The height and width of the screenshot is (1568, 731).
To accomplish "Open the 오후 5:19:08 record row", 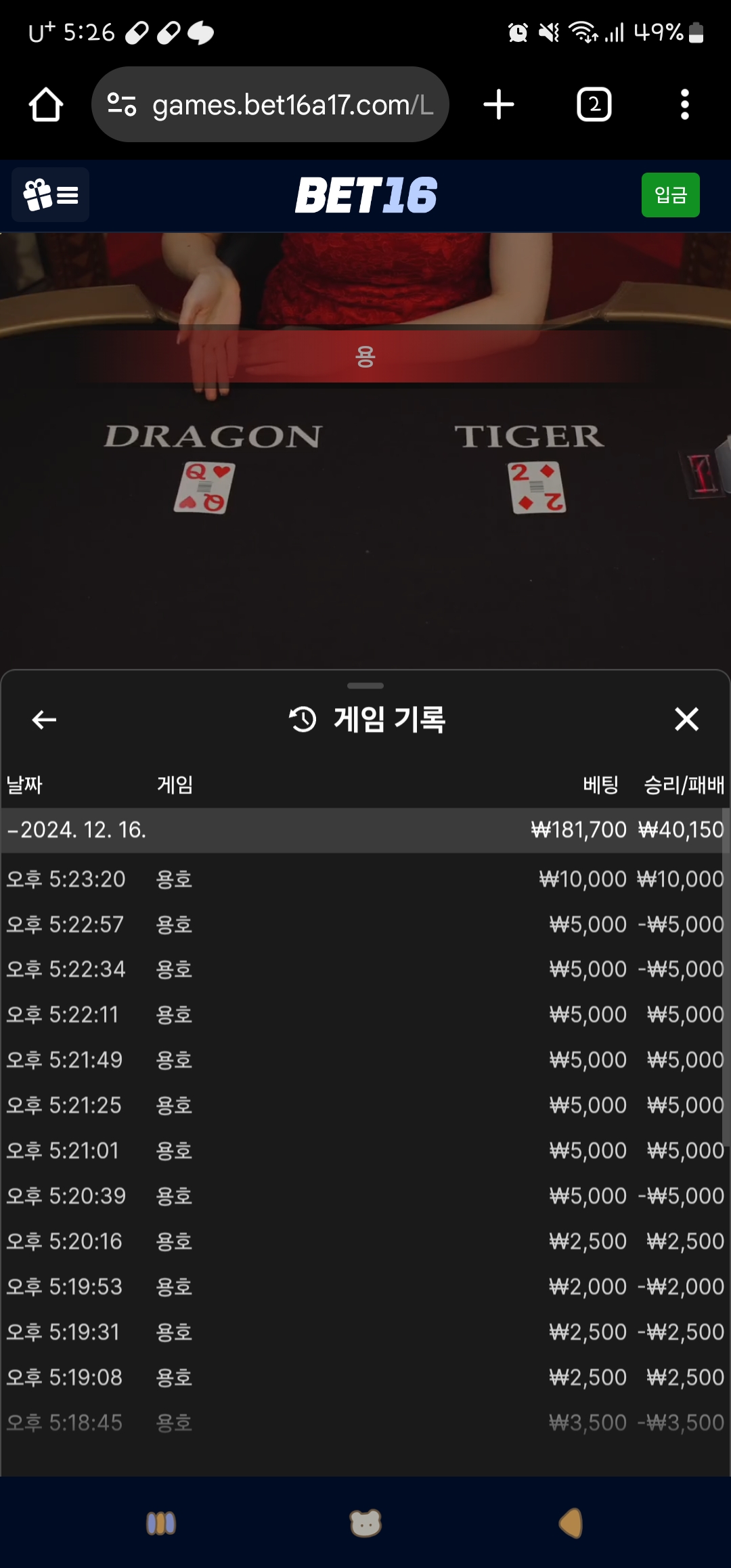I will [x=365, y=1377].
